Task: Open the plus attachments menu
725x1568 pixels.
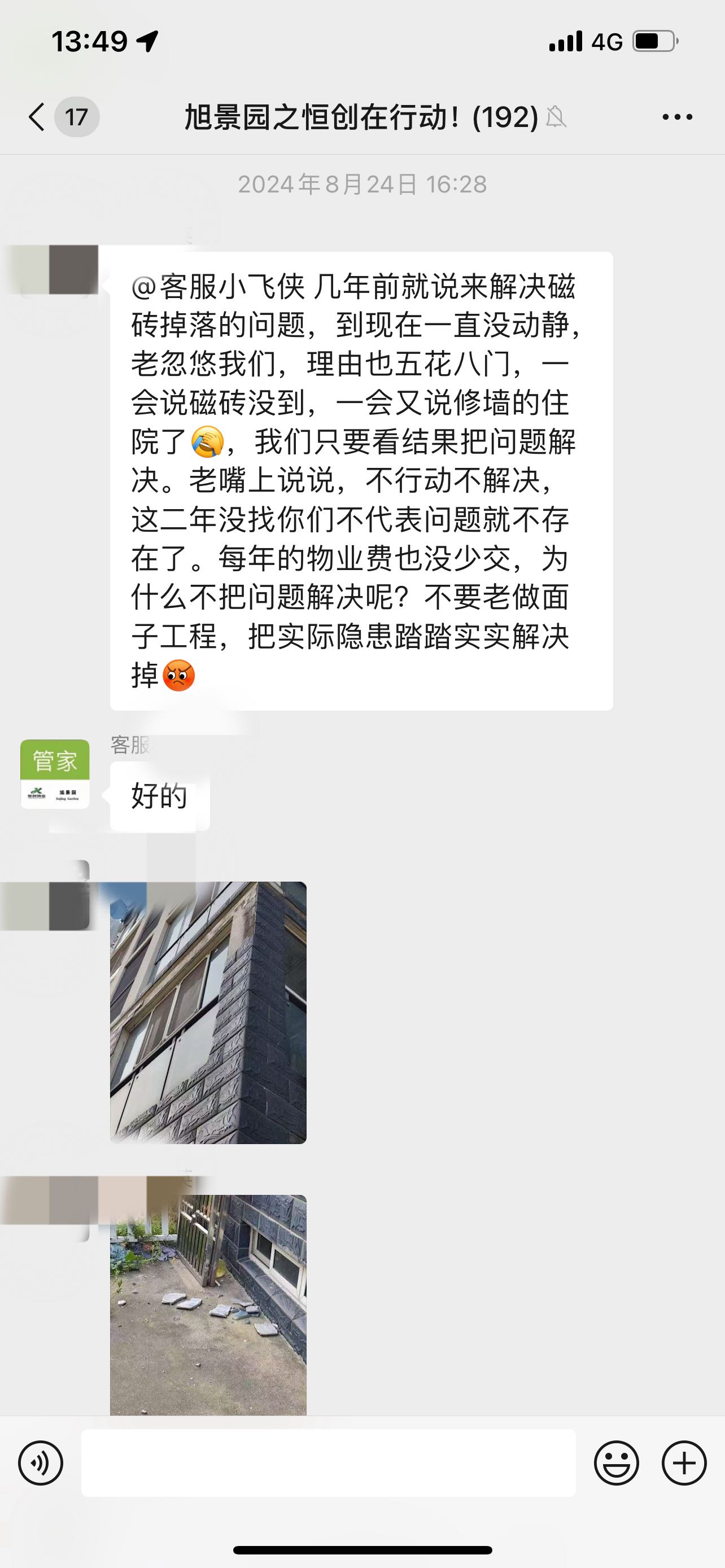Action: [x=684, y=1462]
